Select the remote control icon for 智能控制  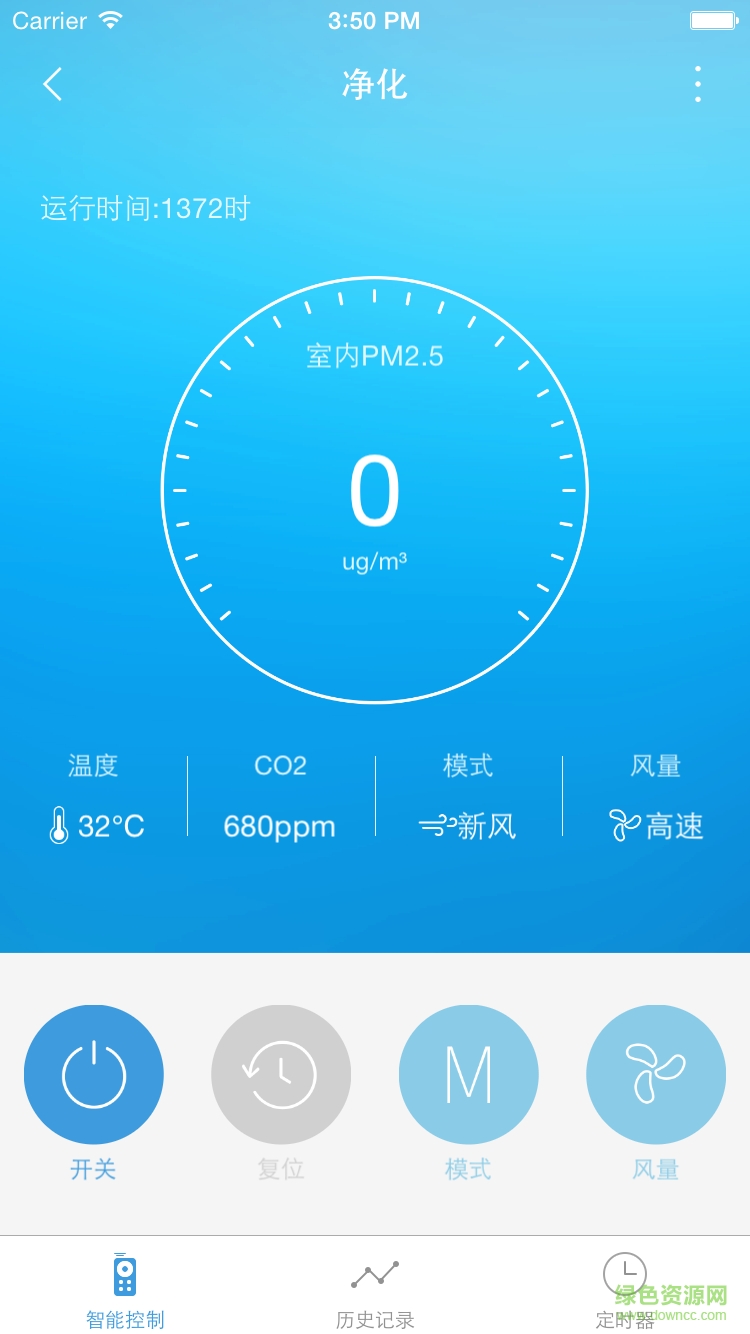pyautogui.click(x=124, y=1273)
